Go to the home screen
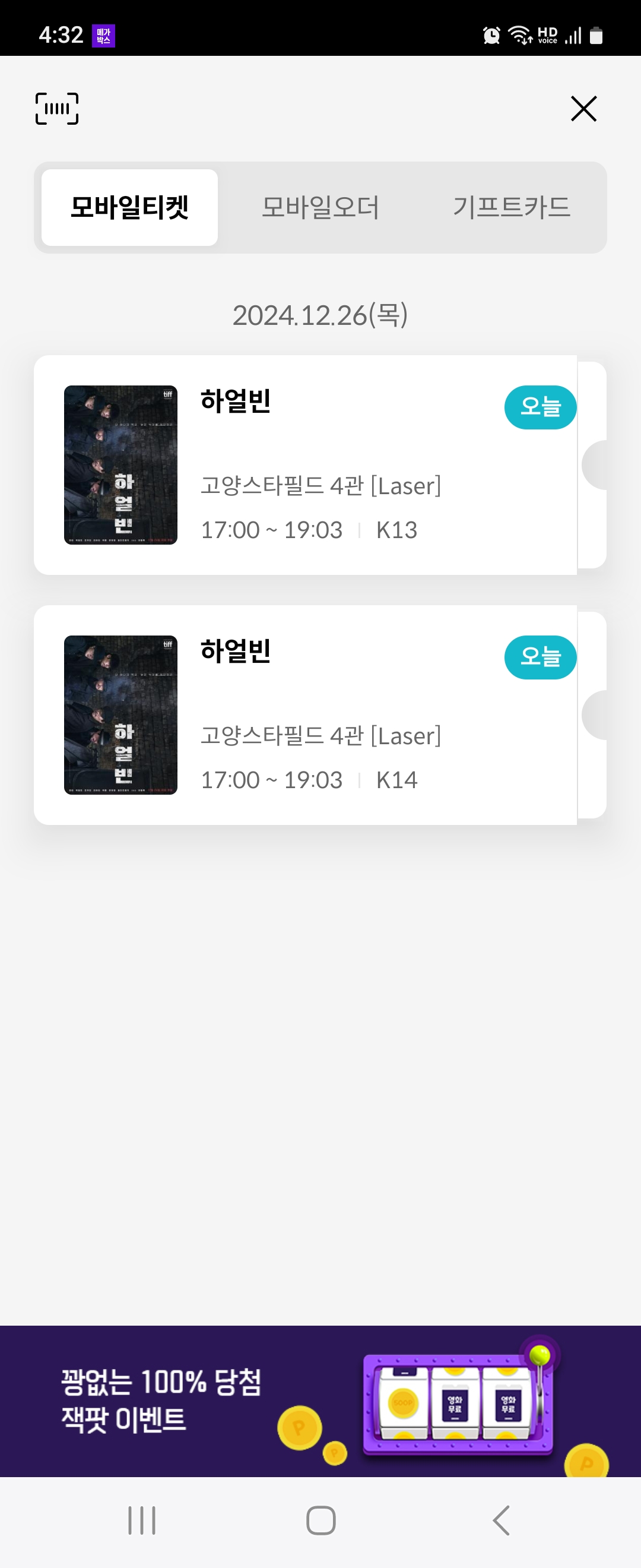 [x=320, y=1520]
